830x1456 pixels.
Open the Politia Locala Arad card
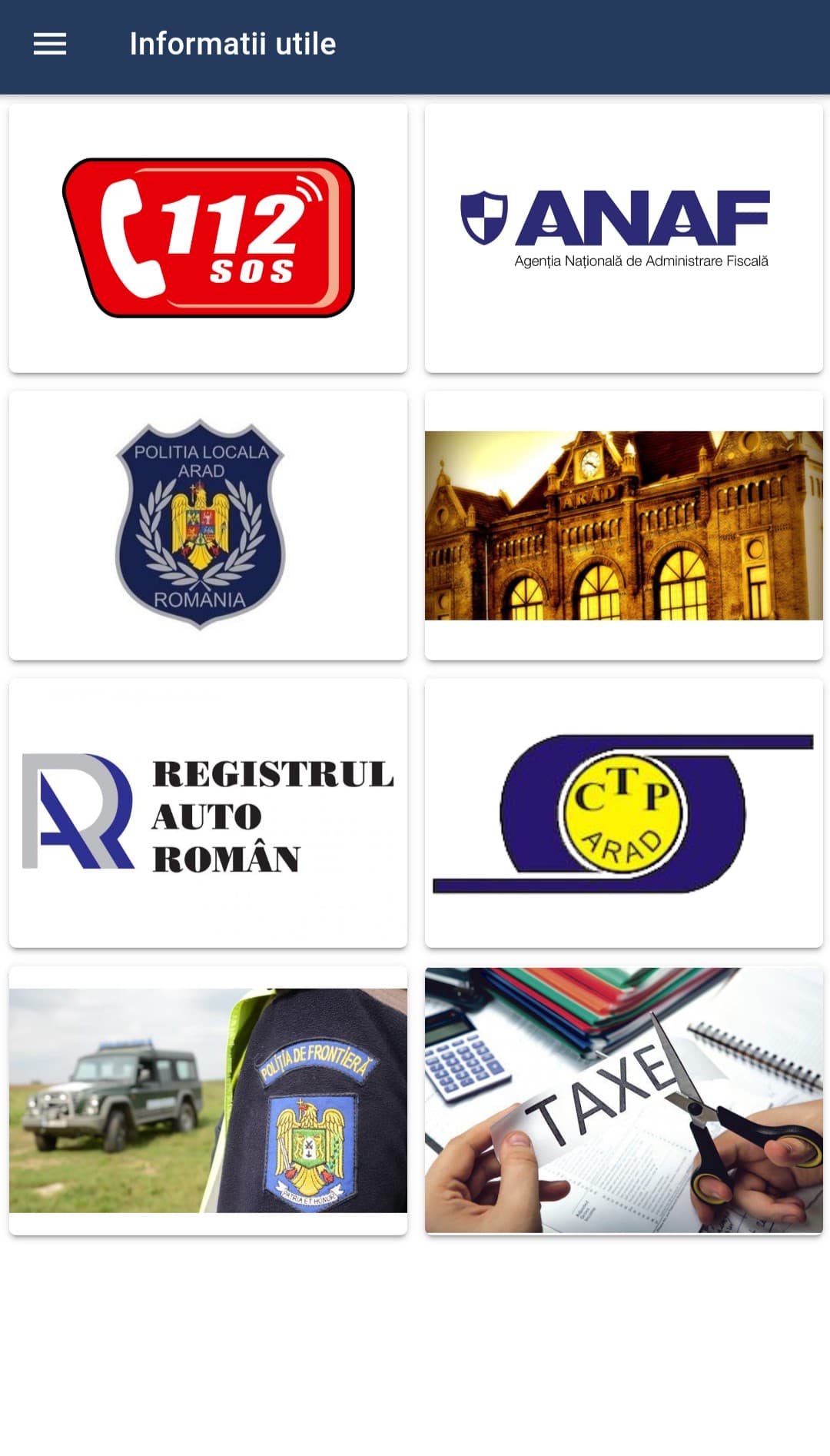tap(208, 525)
